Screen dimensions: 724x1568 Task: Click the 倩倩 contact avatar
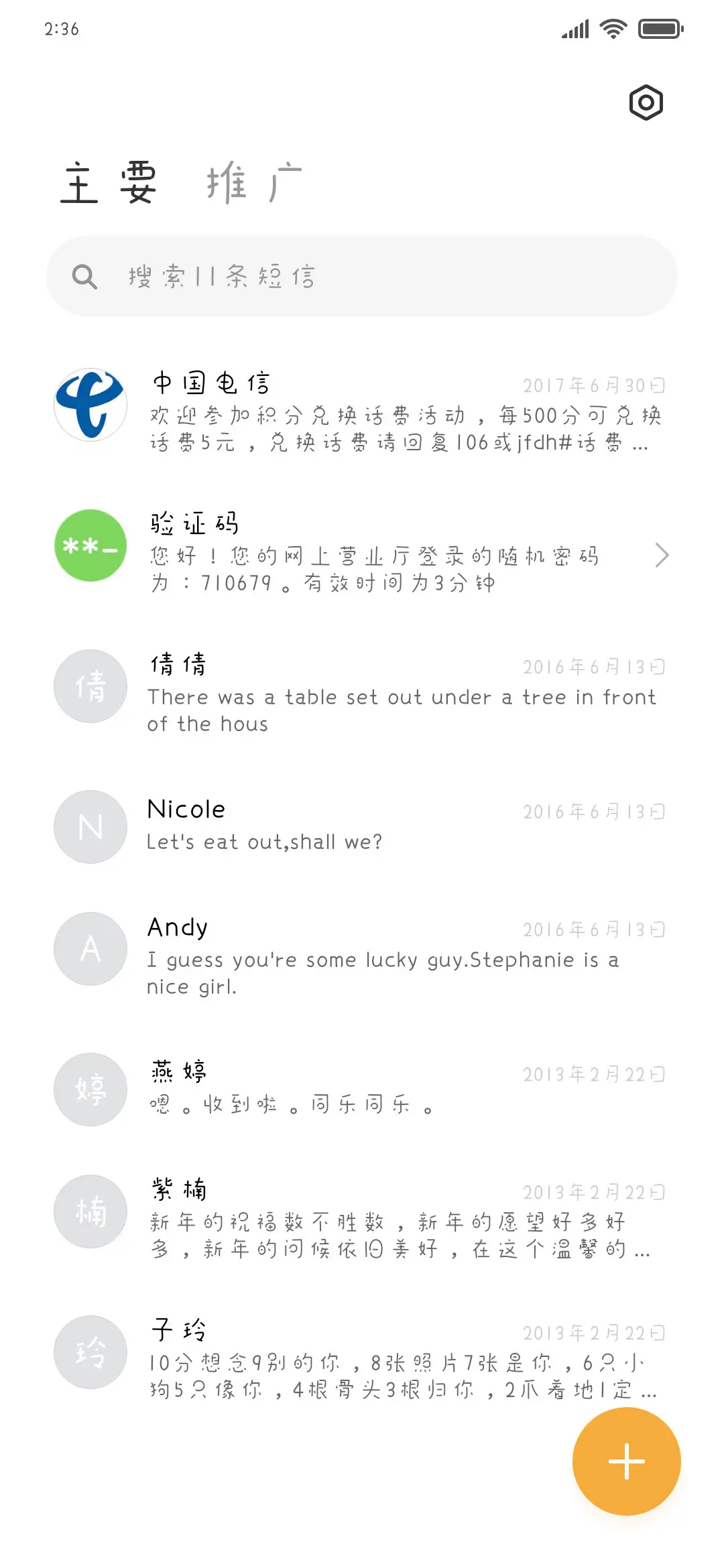(90, 686)
